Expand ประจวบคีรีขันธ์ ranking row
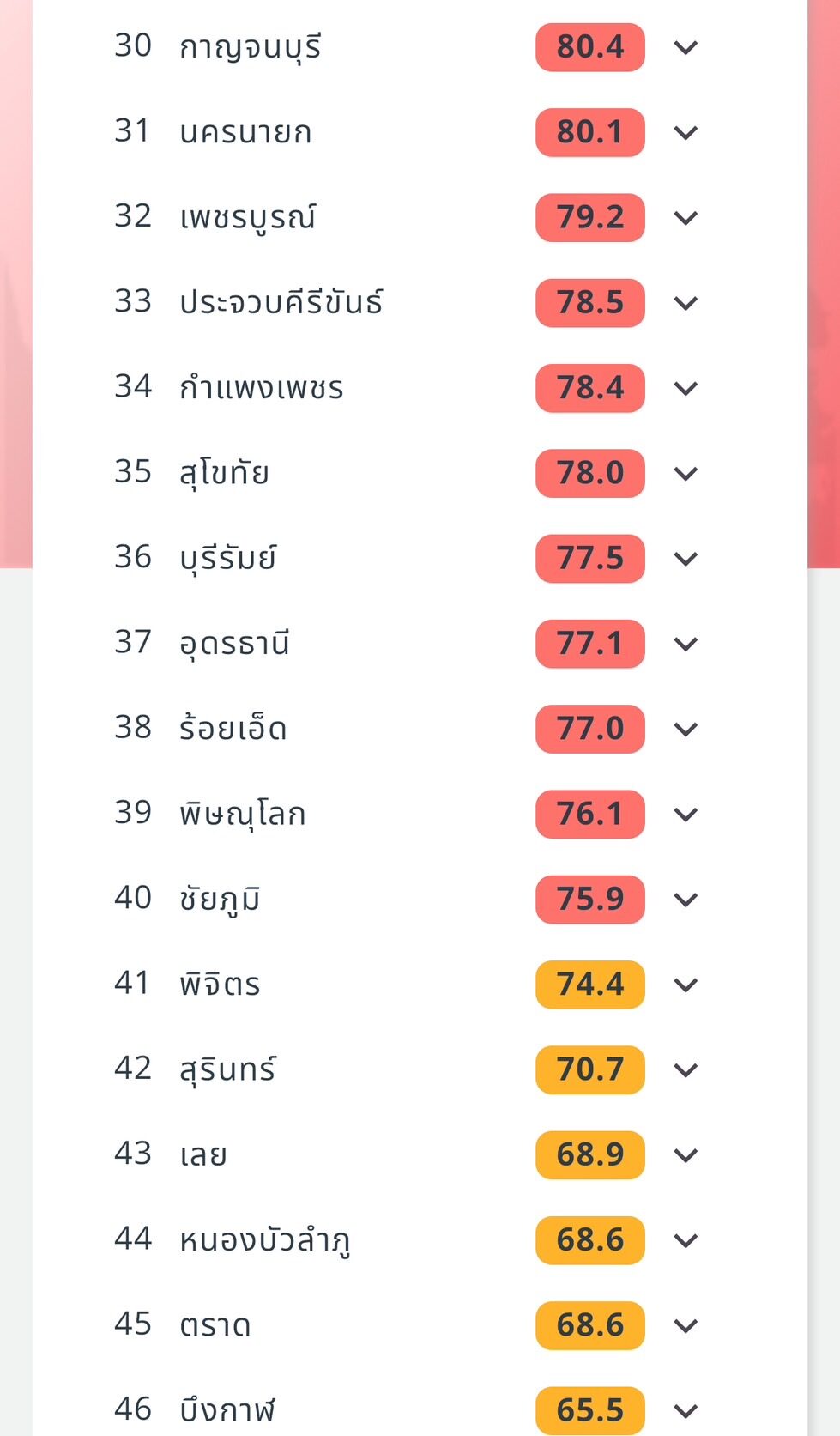The width and height of the screenshot is (840, 1436). (x=686, y=303)
